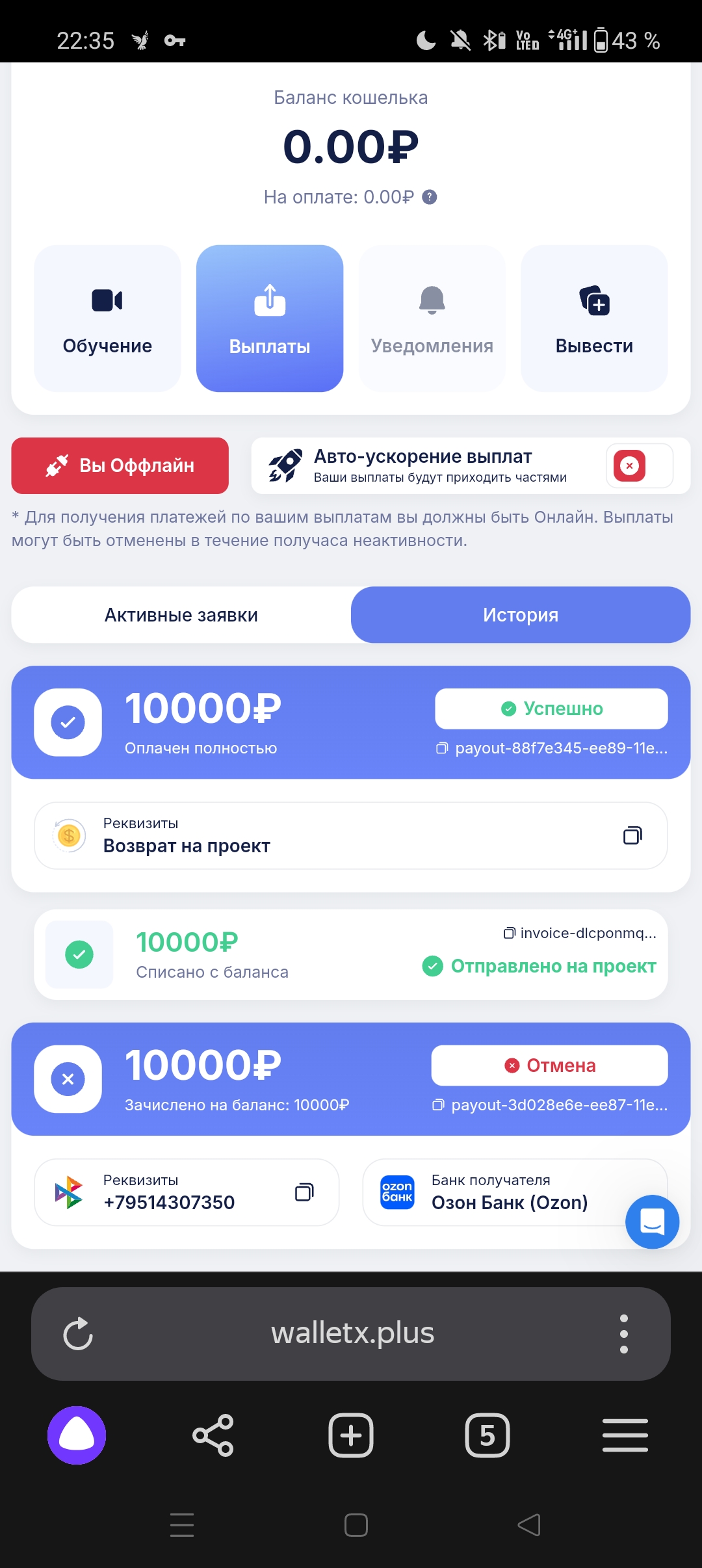Image resolution: width=702 pixels, height=1568 pixels.
Task: Toggle the Успешно status badge
Action: click(551, 709)
